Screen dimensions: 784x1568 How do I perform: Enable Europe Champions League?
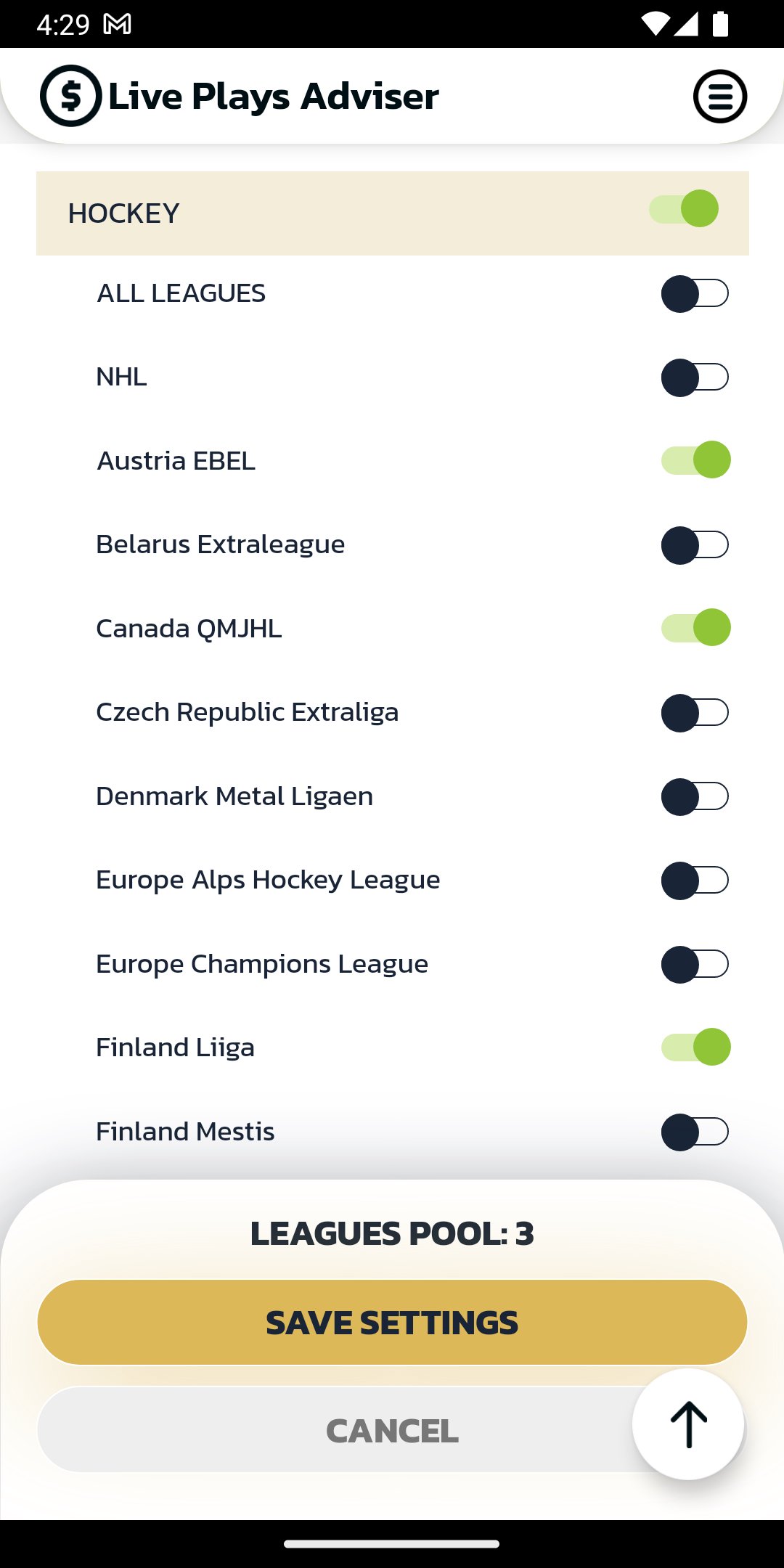(695, 965)
